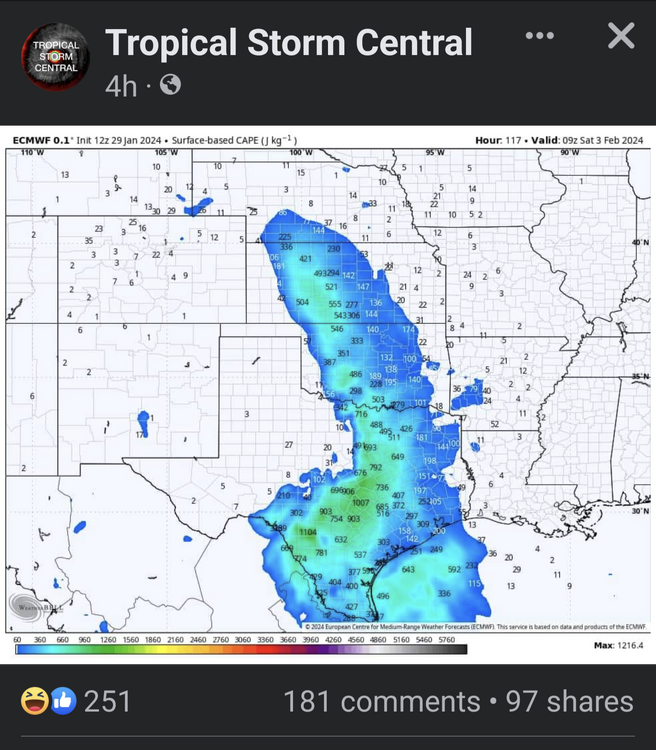Open Tropical Storm Central's profile picture

click(x=54, y=58)
